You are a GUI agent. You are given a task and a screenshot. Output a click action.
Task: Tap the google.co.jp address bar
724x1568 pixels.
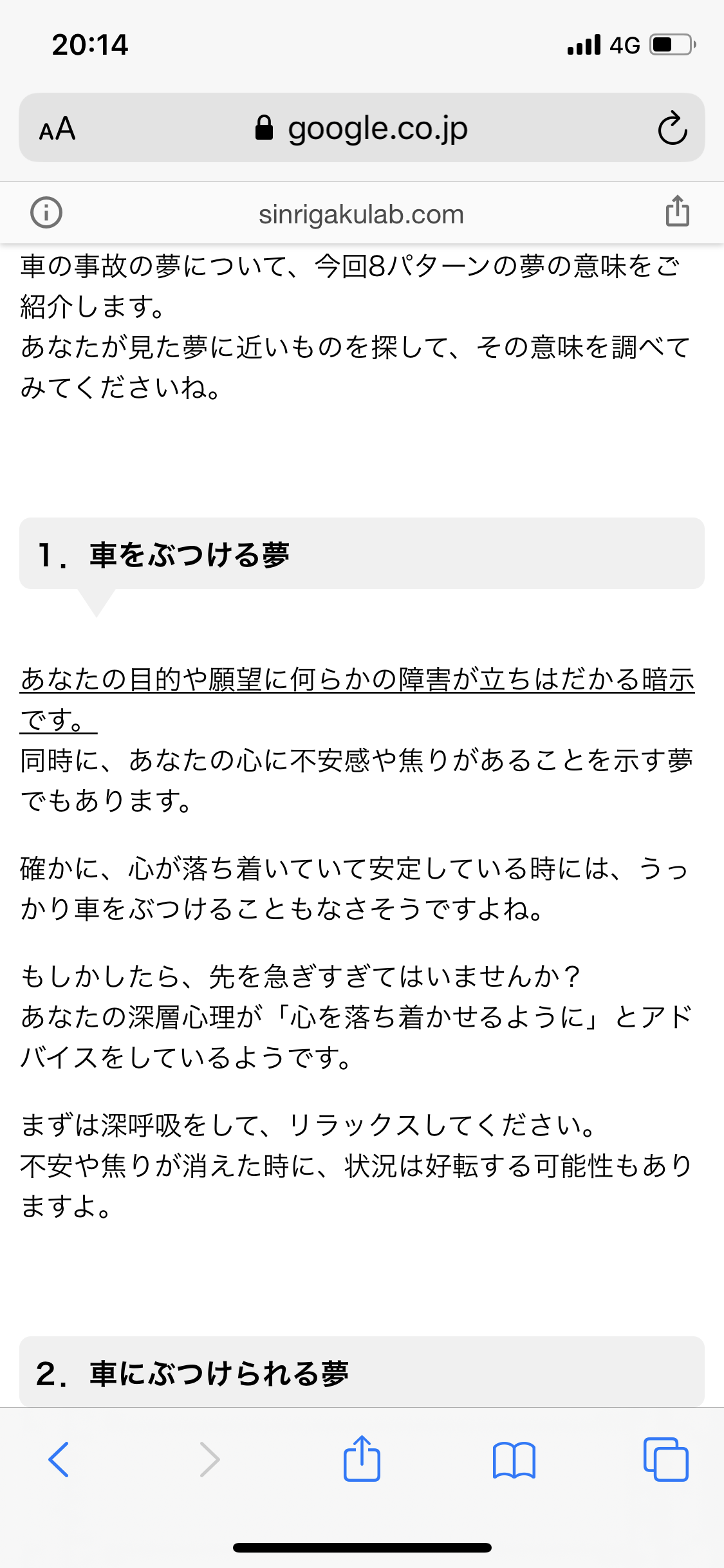tap(362, 128)
